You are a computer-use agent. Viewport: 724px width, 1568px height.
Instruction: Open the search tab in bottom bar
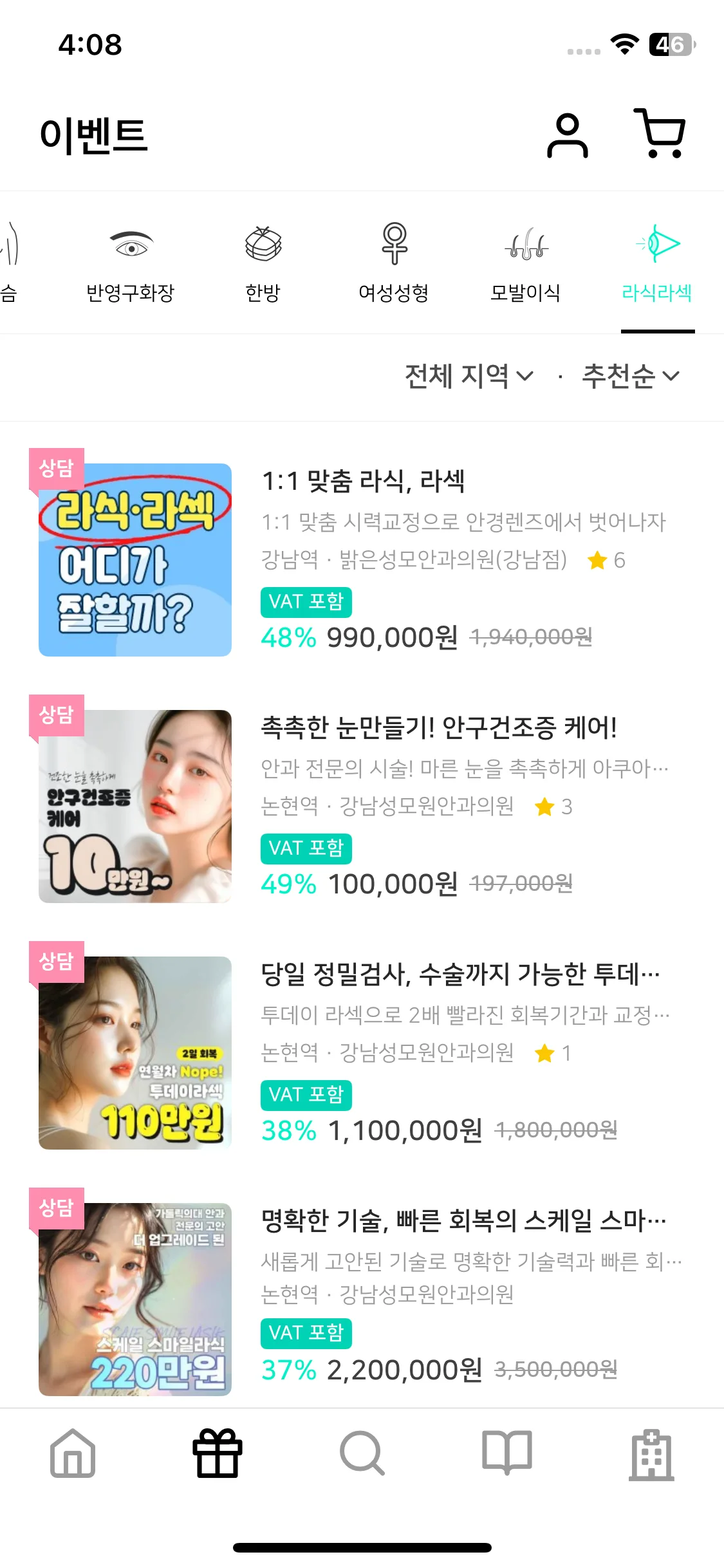(362, 1453)
